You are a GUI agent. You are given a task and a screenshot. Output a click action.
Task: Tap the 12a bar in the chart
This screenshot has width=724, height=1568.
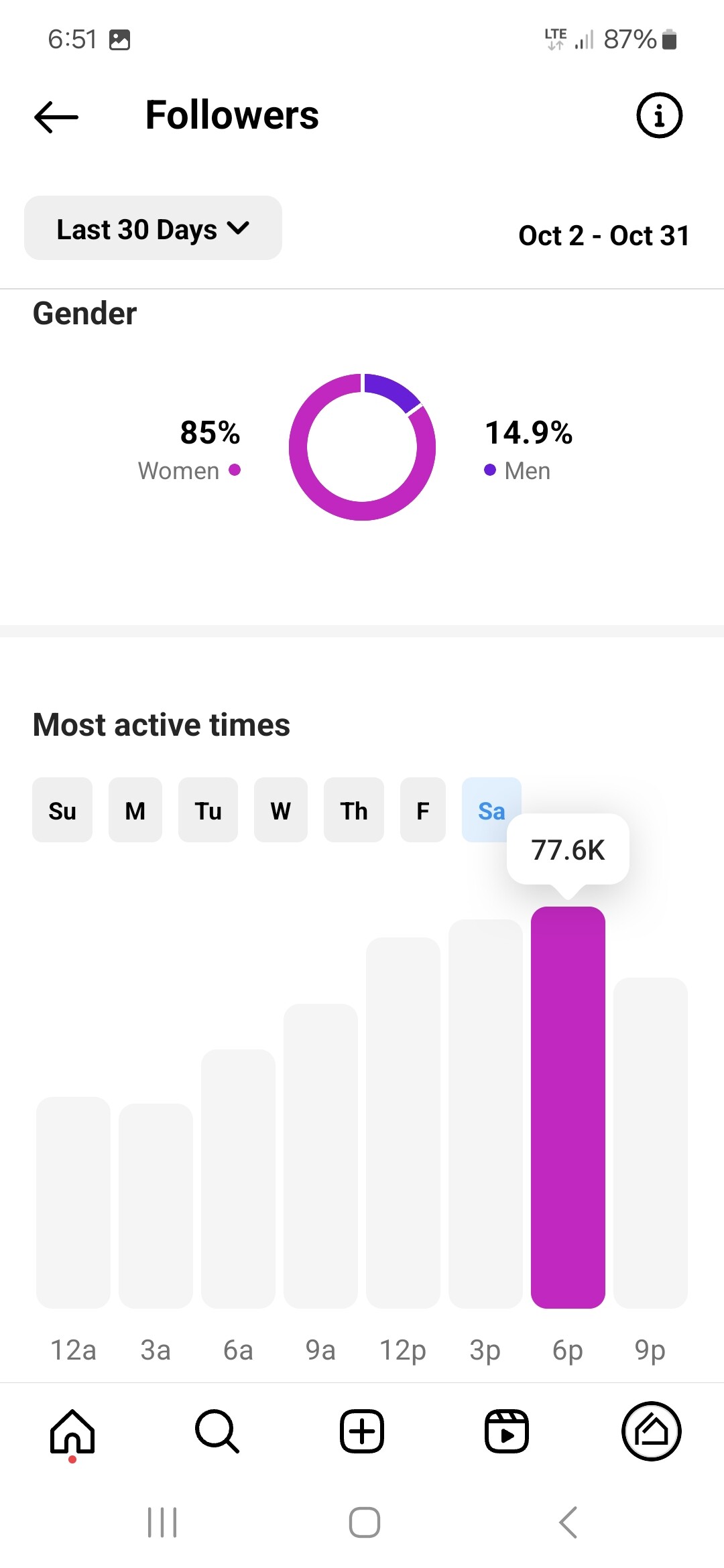click(73, 1202)
